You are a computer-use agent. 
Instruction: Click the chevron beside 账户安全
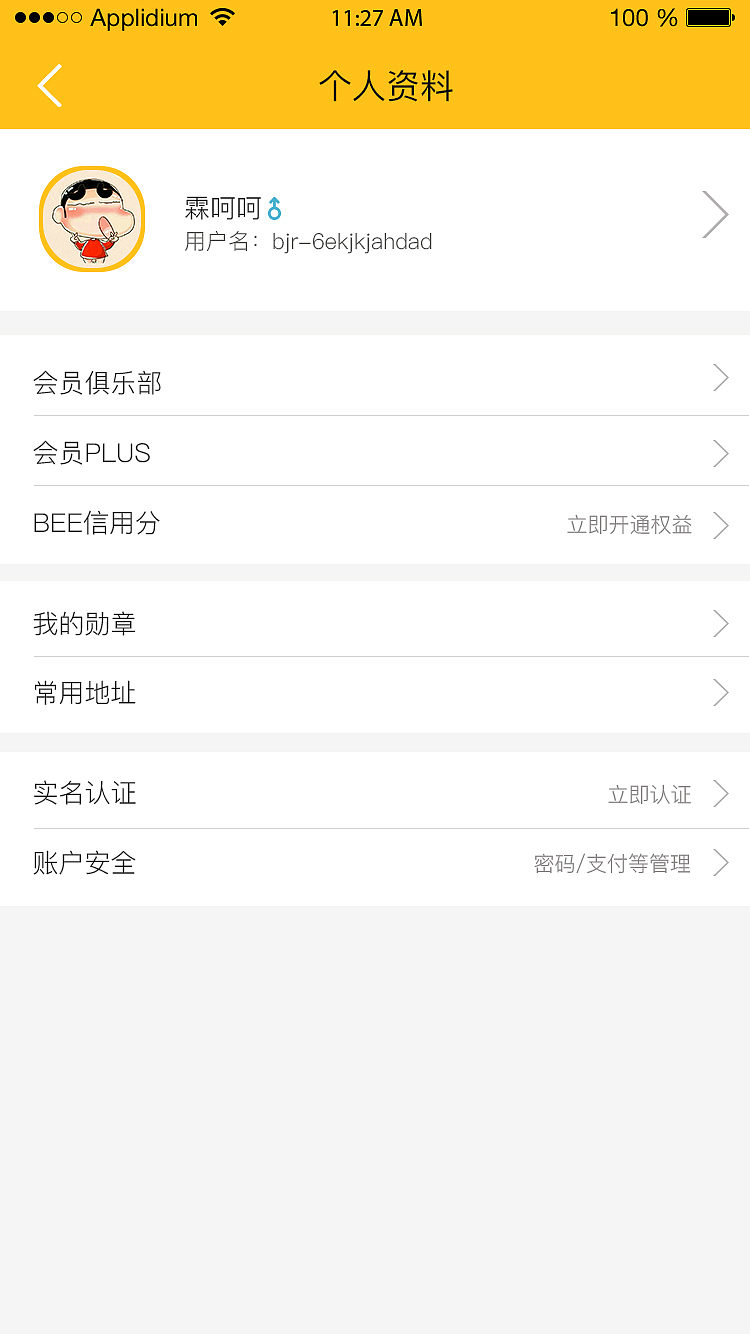pos(720,862)
